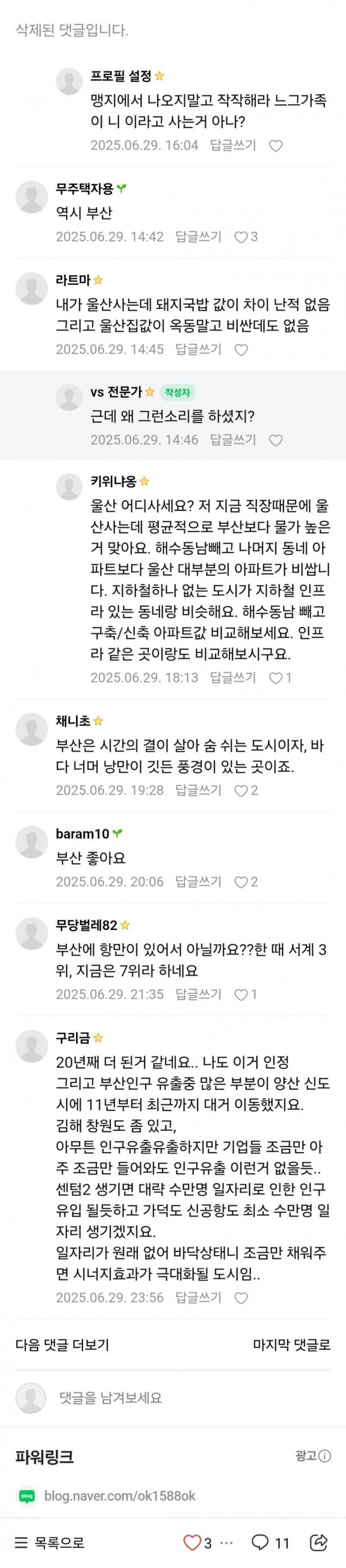The height and width of the screenshot is (1568, 346).
Task: Load more comments with 다음 댓글 더보기
Action: tap(62, 1344)
